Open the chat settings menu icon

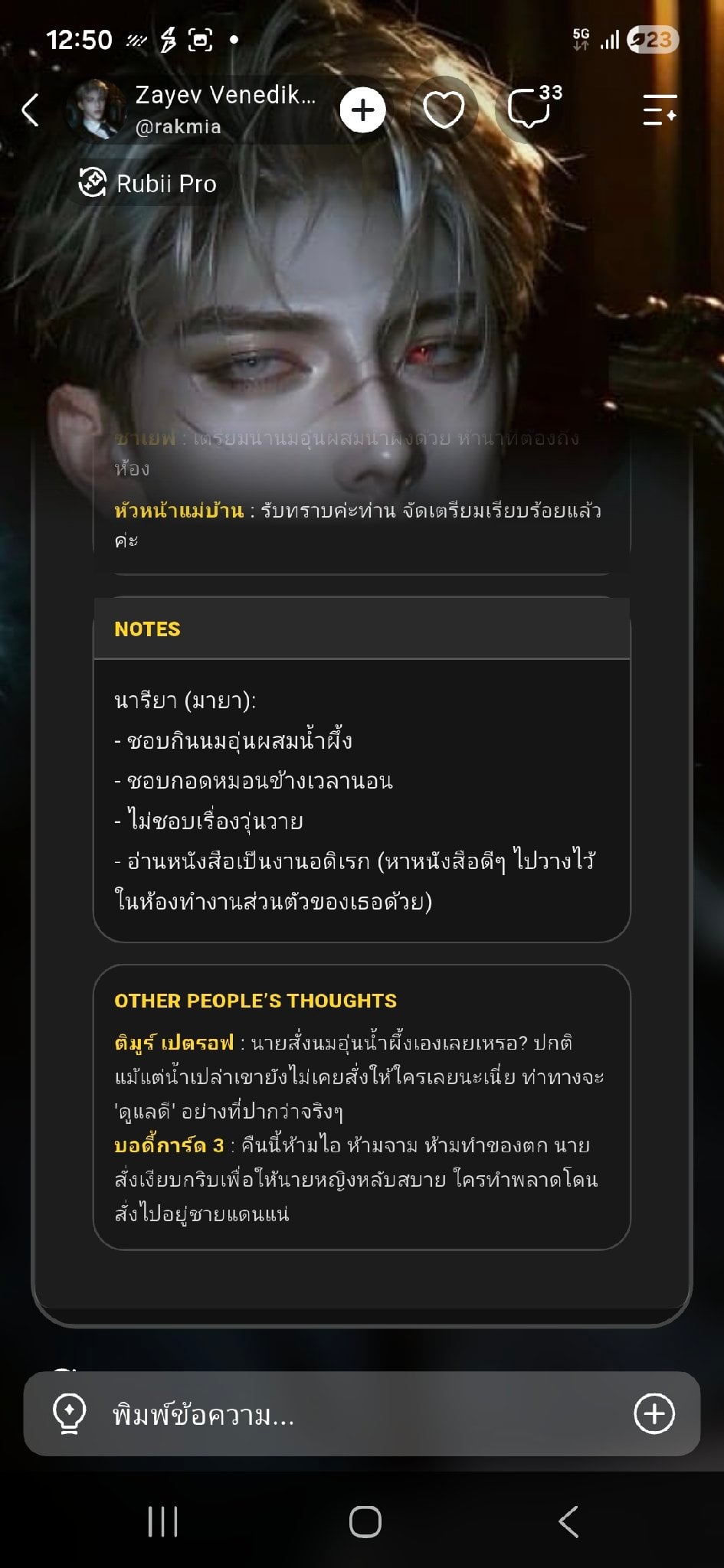(660, 110)
